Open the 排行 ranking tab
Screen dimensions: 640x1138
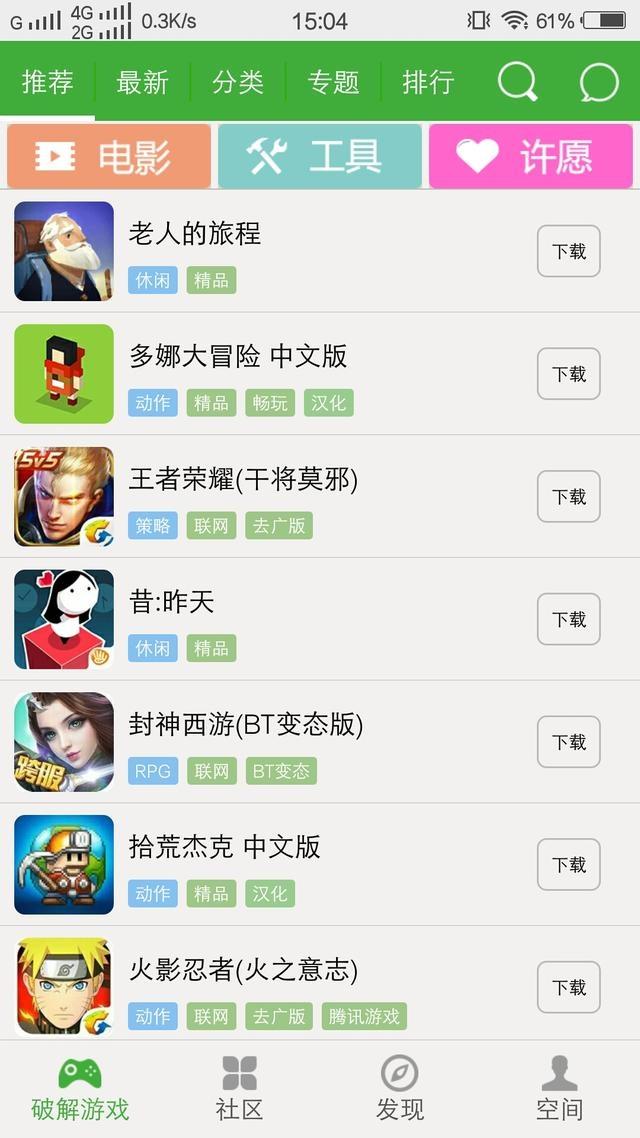428,82
